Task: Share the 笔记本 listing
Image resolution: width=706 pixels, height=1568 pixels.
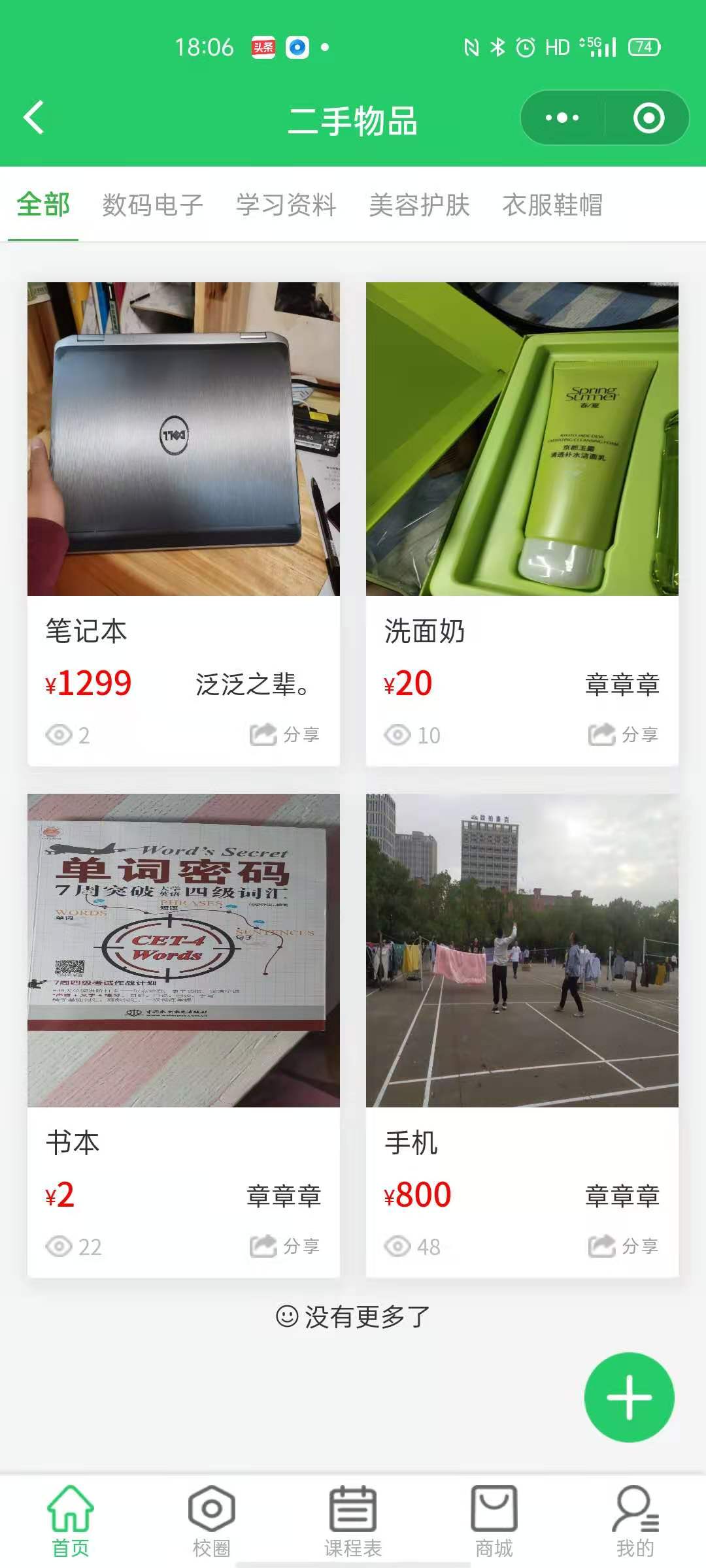Action: (x=285, y=735)
